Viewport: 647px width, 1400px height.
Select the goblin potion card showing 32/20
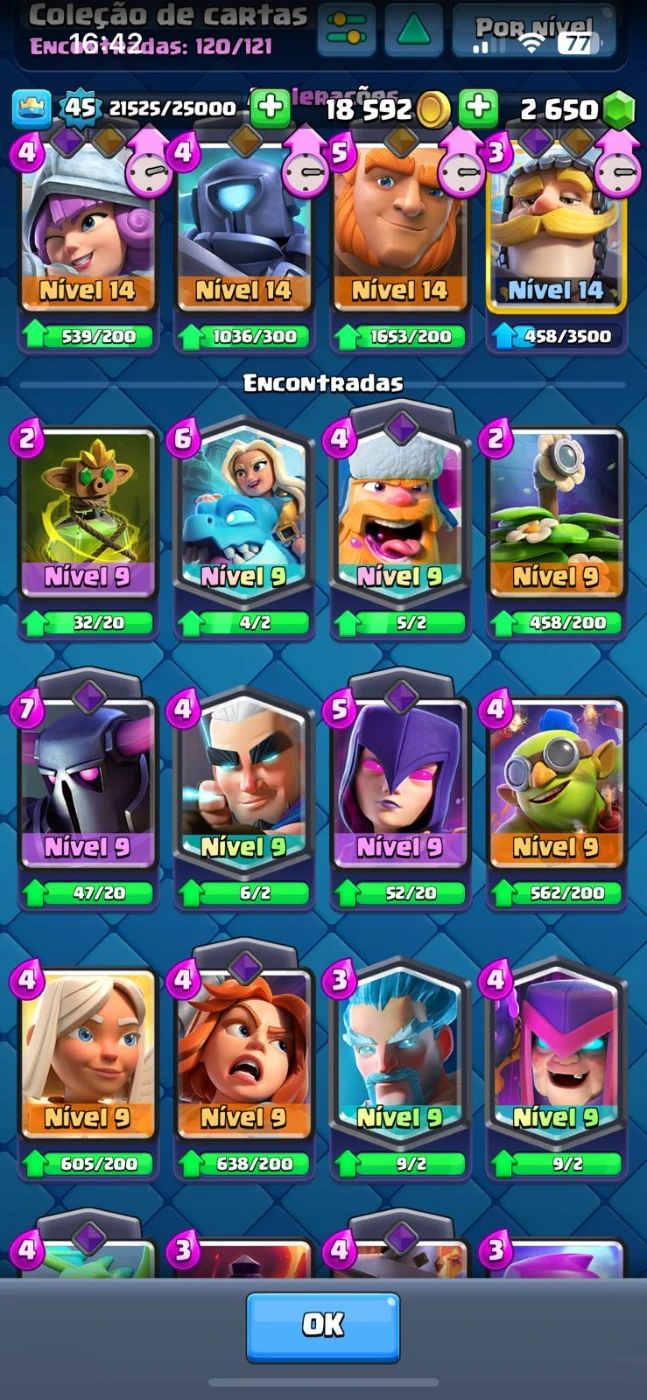tap(88, 520)
